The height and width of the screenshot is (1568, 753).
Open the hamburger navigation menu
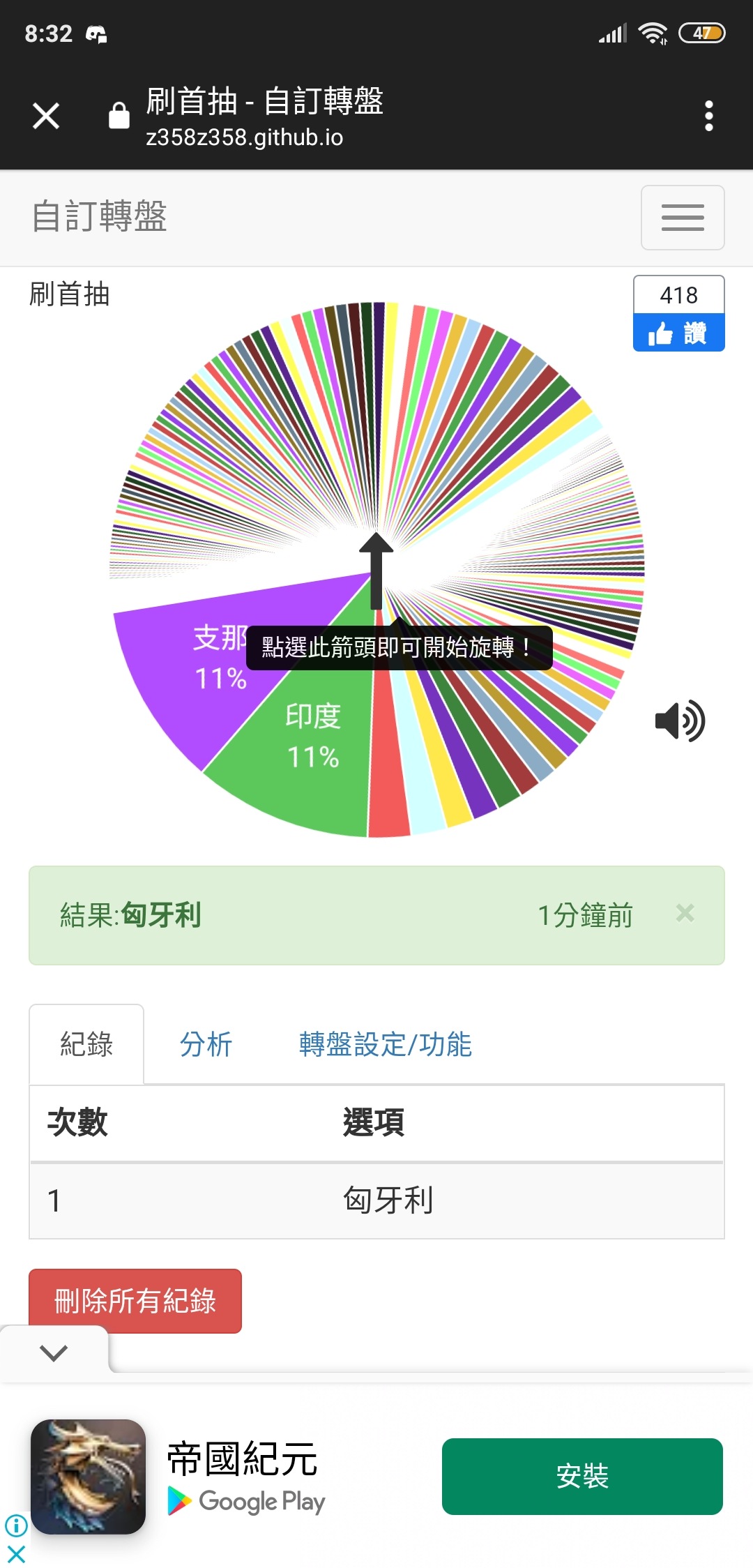(x=683, y=218)
